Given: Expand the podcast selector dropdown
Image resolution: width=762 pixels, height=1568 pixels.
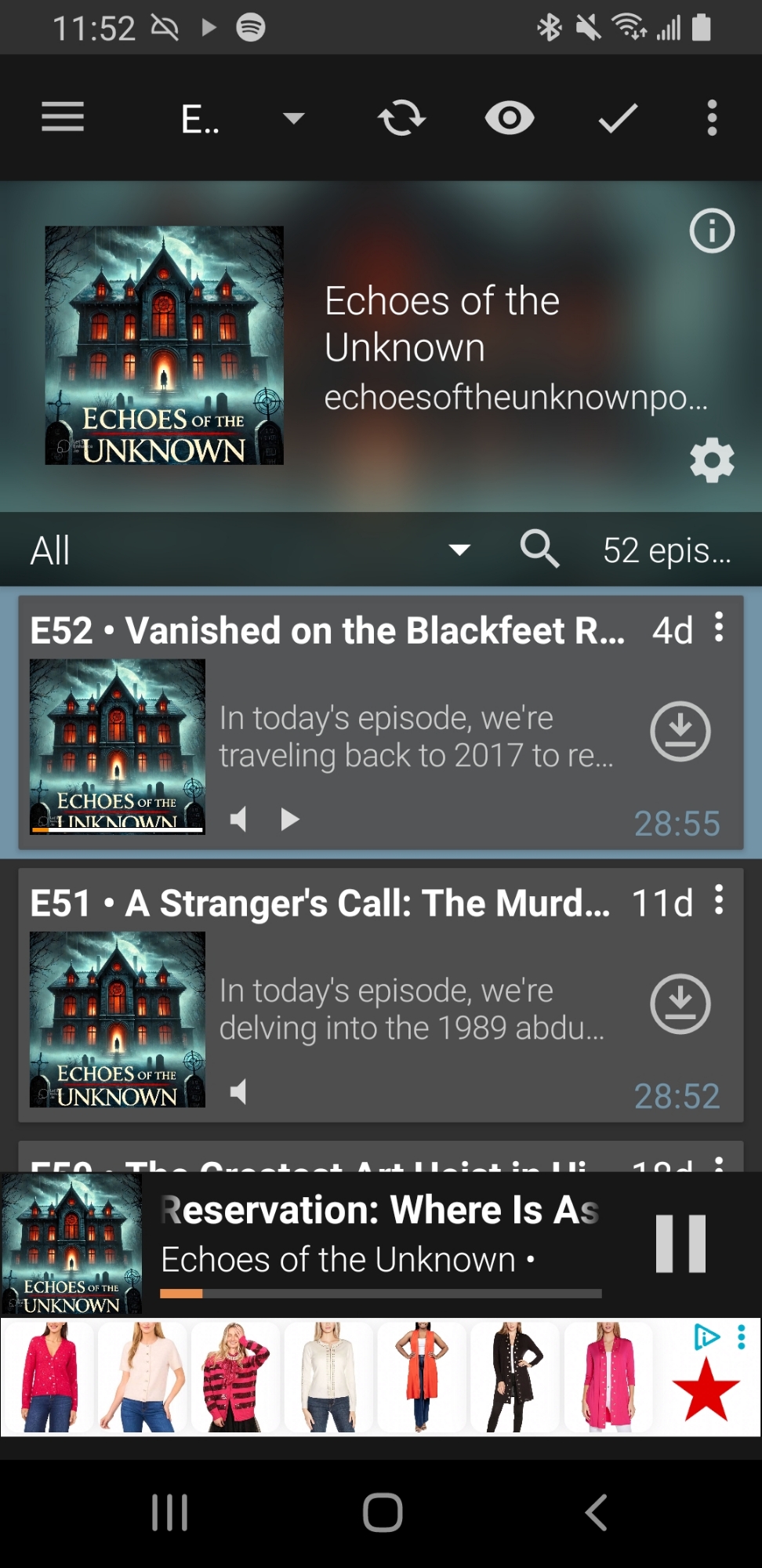Looking at the screenshot, I should (x=292, y=118).
